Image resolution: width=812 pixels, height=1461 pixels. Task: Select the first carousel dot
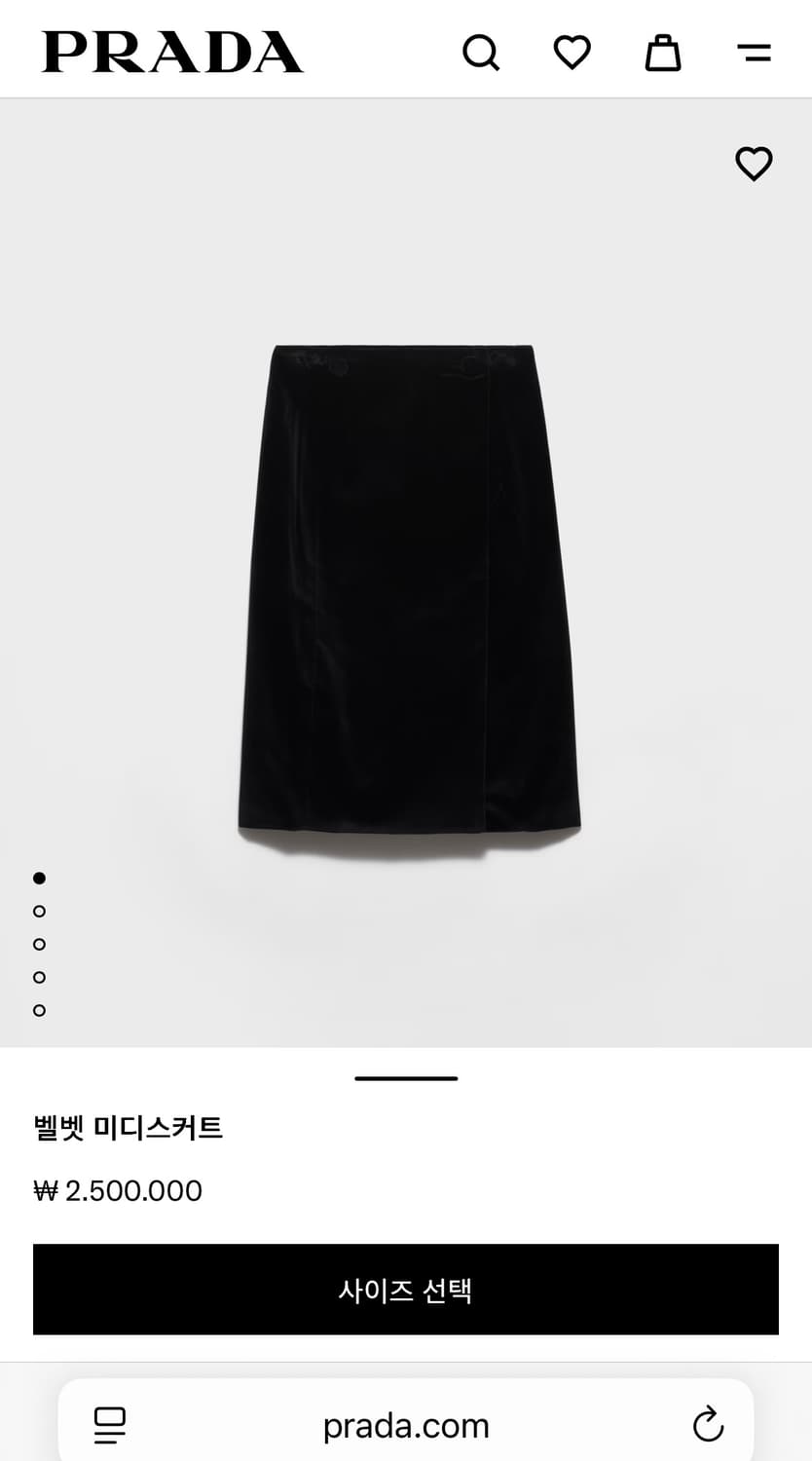click(x=39, y=879)
